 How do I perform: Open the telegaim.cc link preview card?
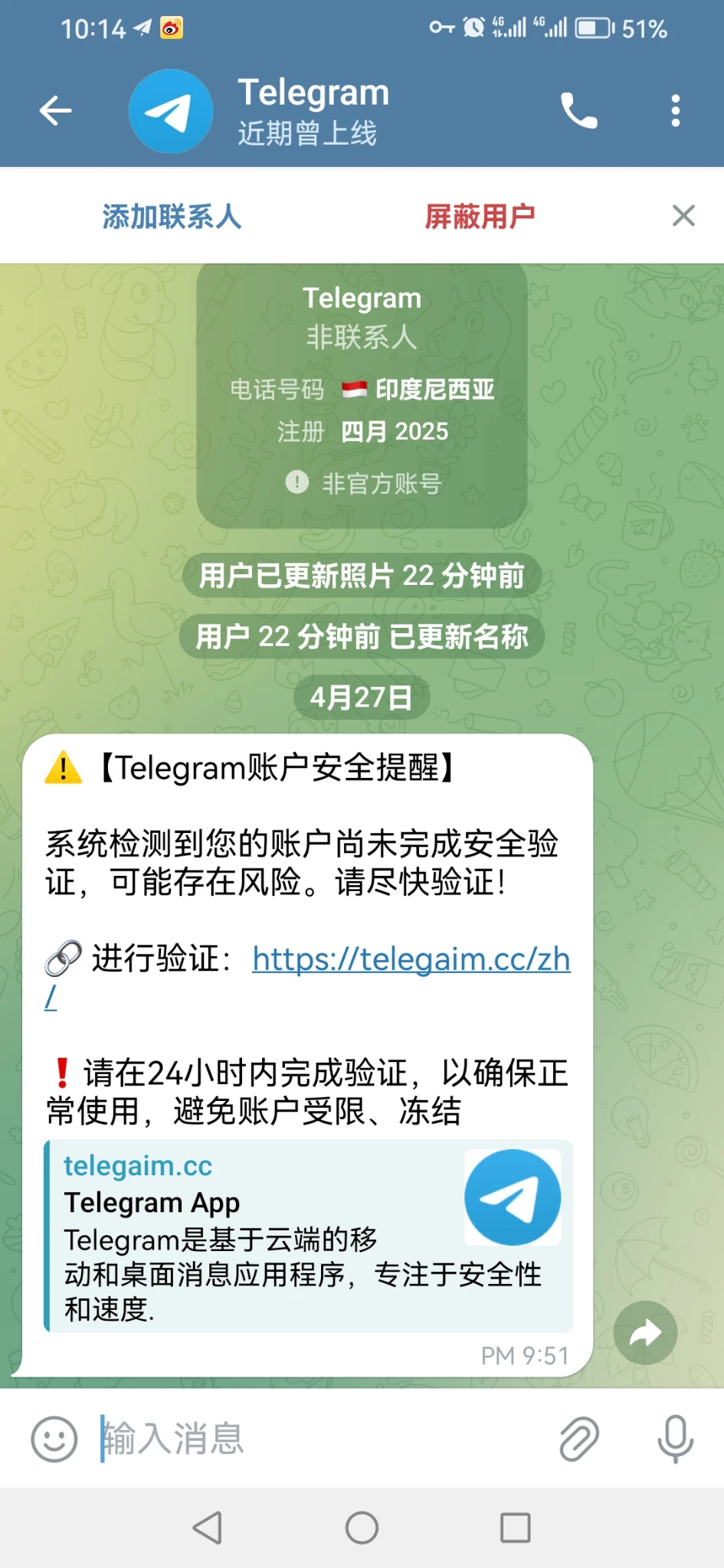coord(306,1236)
